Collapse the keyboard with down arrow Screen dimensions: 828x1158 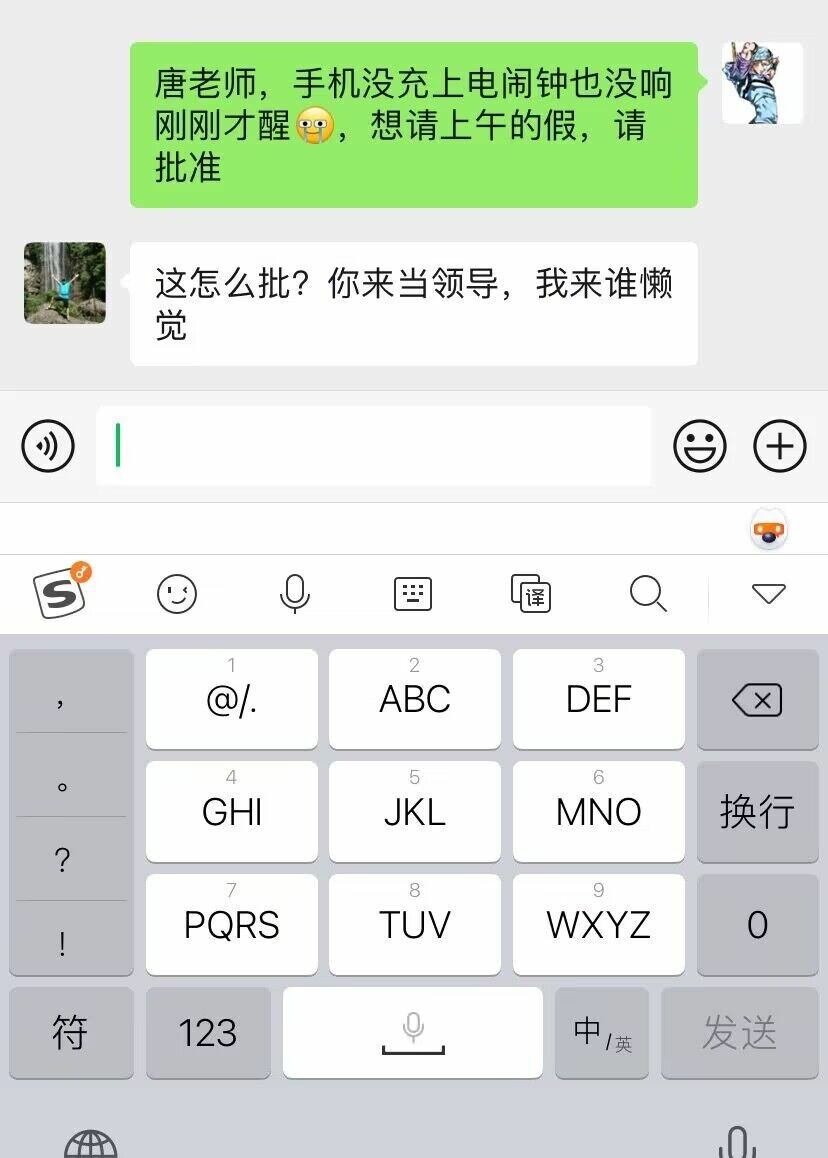click(x=768, y=594)
